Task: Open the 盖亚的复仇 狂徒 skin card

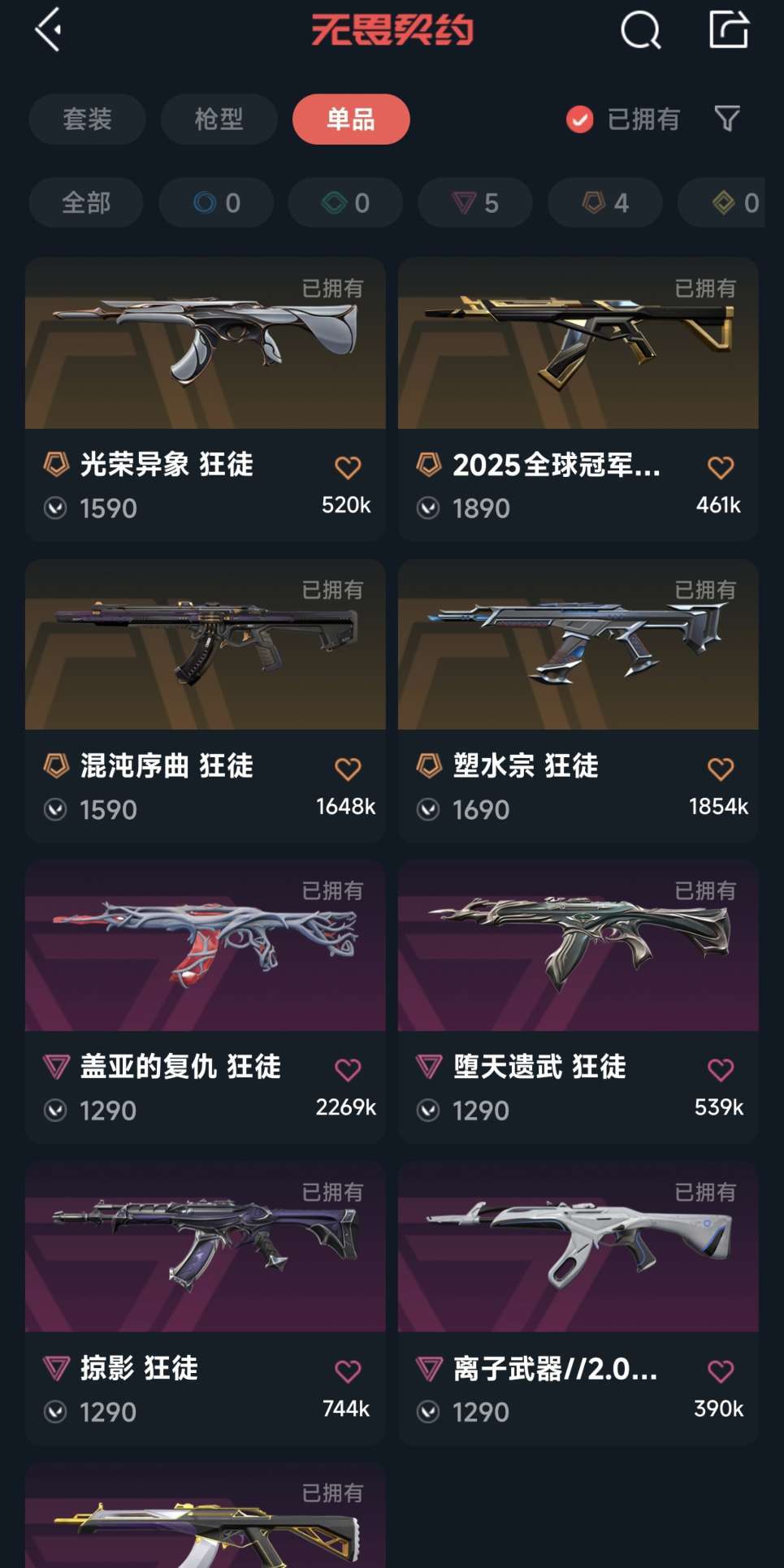Action: click(x=206, y=1002)
